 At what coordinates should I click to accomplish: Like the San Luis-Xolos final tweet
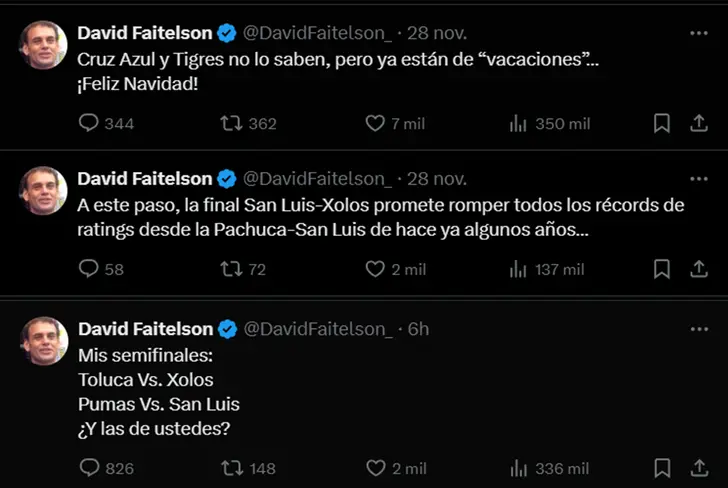pos(375,269)
